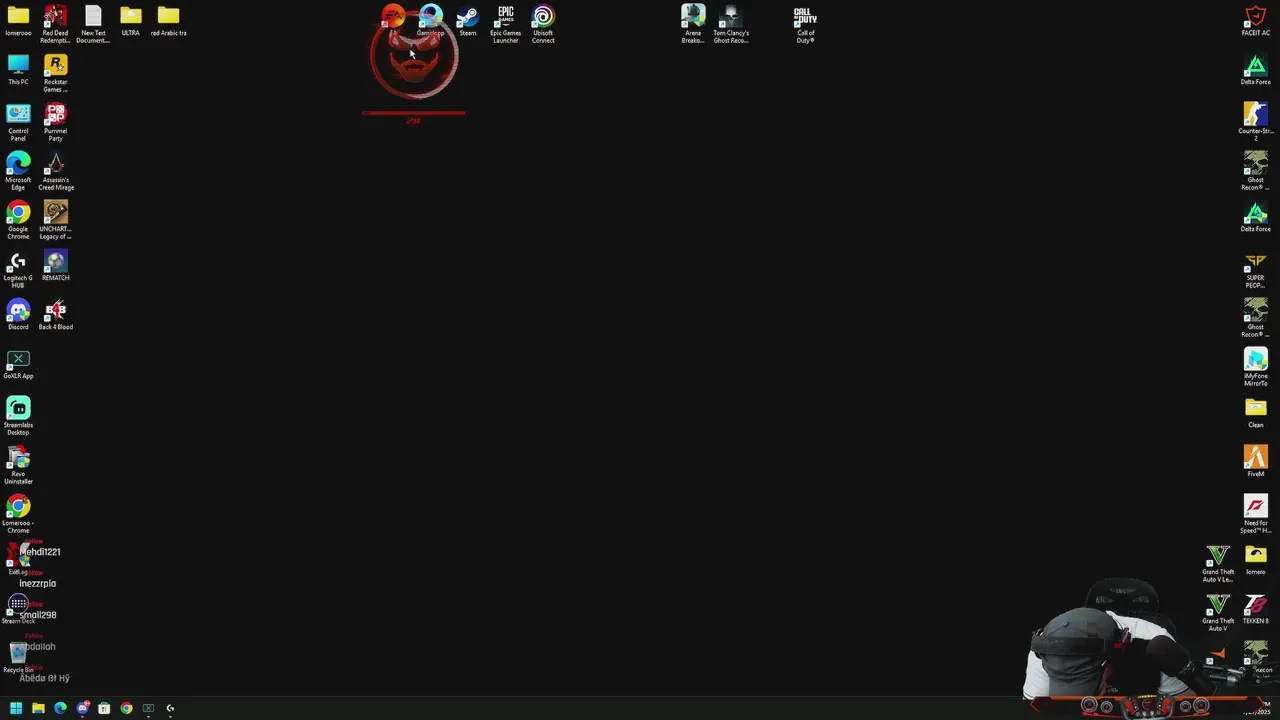Open Discord desktop shortcut

(x=18, y=311)
